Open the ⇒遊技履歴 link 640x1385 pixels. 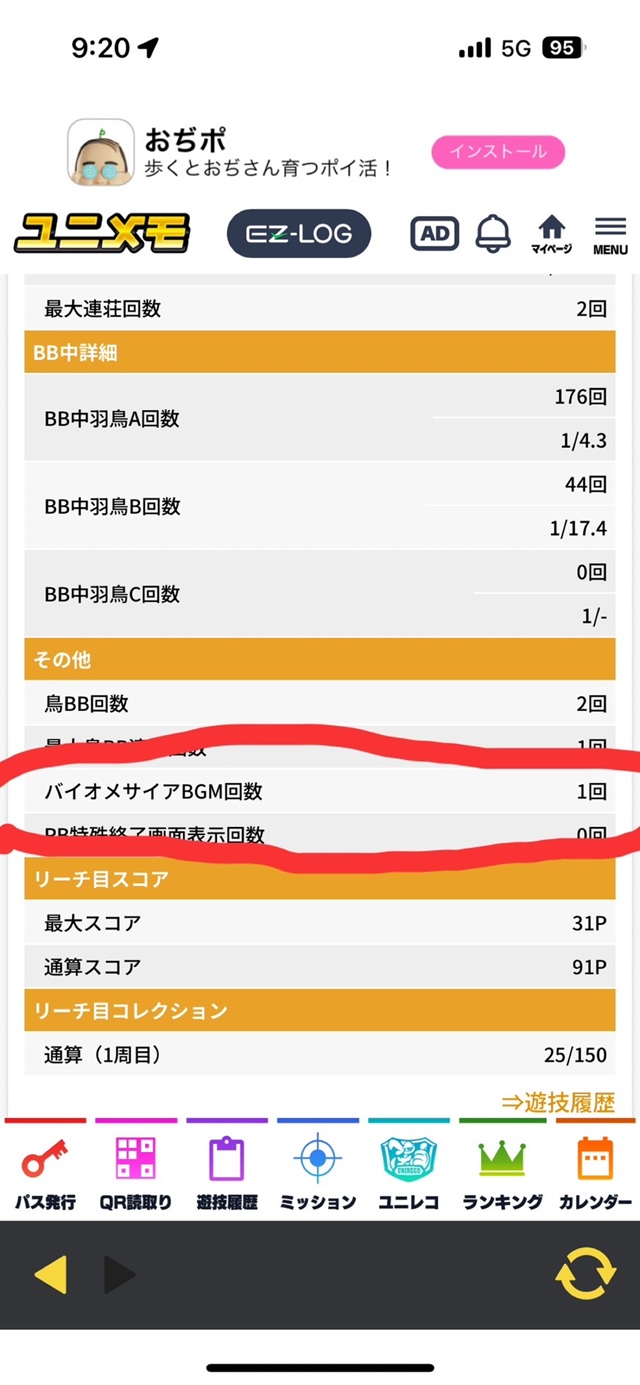click(x=557, y=1102)
